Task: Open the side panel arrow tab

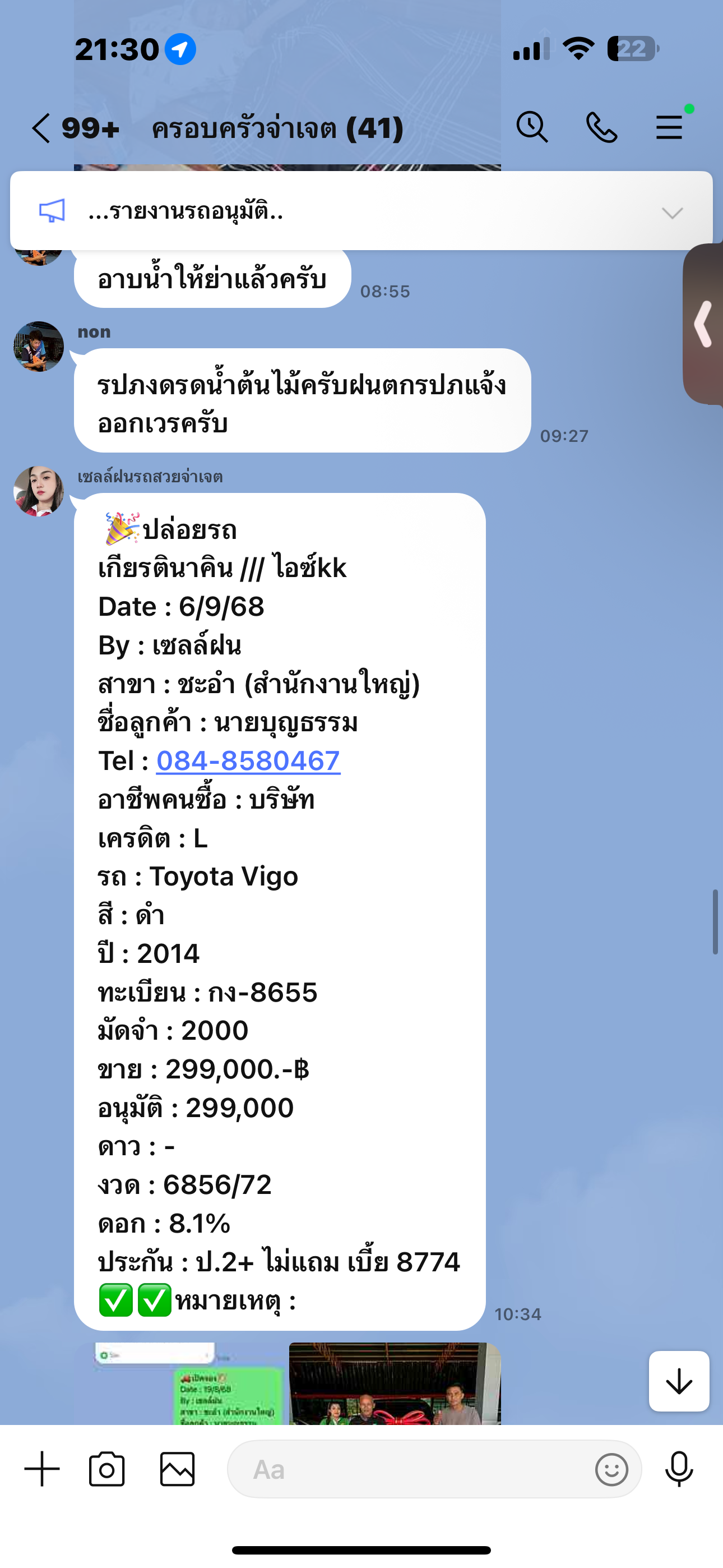Action: coord(704,324)
